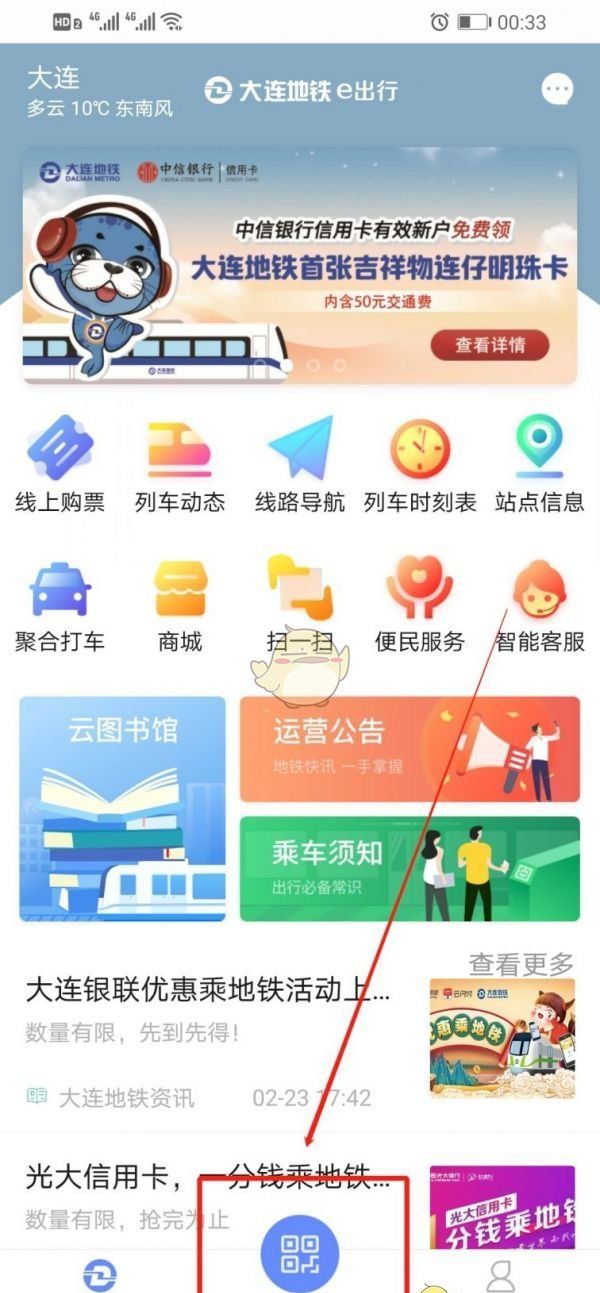The width and height of the screenshot is (600, 1293).
Task: Launch 扫一扫 scanner
Action: tap(300, 605)
